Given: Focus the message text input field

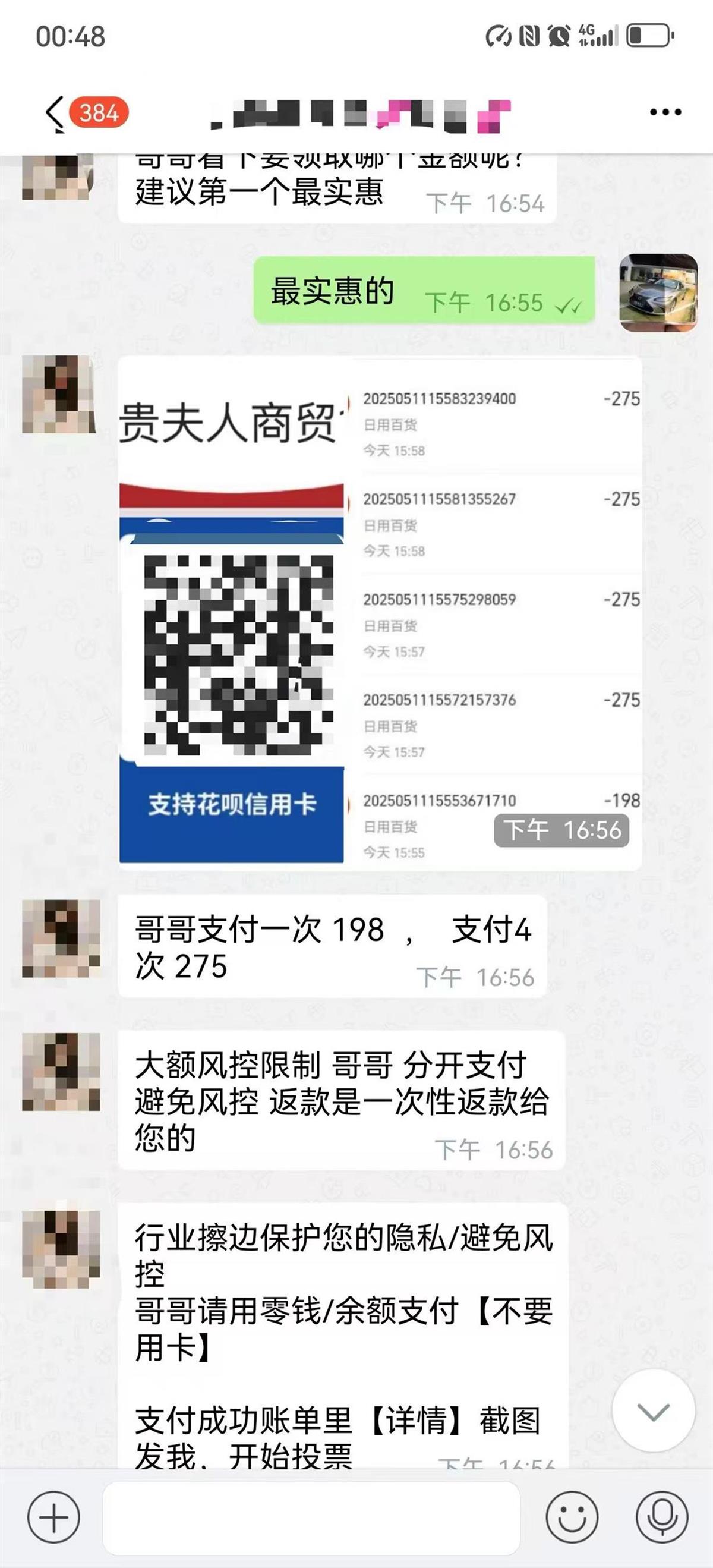Looking at the screenshot, I should [x=311, y=1517].
